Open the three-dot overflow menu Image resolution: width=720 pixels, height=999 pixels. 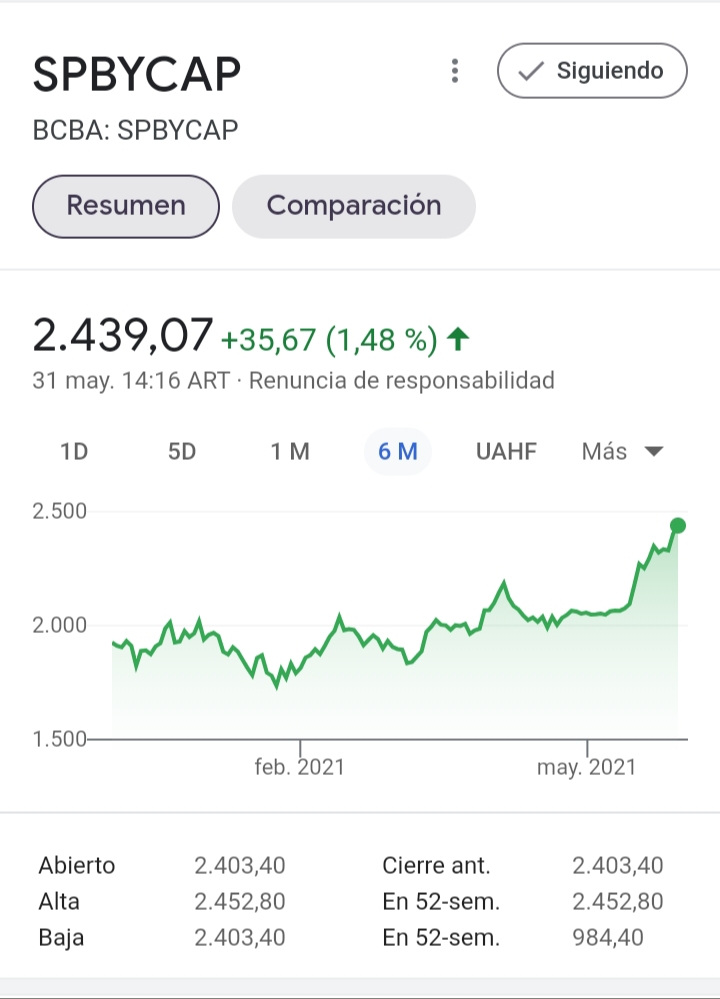coord(455,71)
